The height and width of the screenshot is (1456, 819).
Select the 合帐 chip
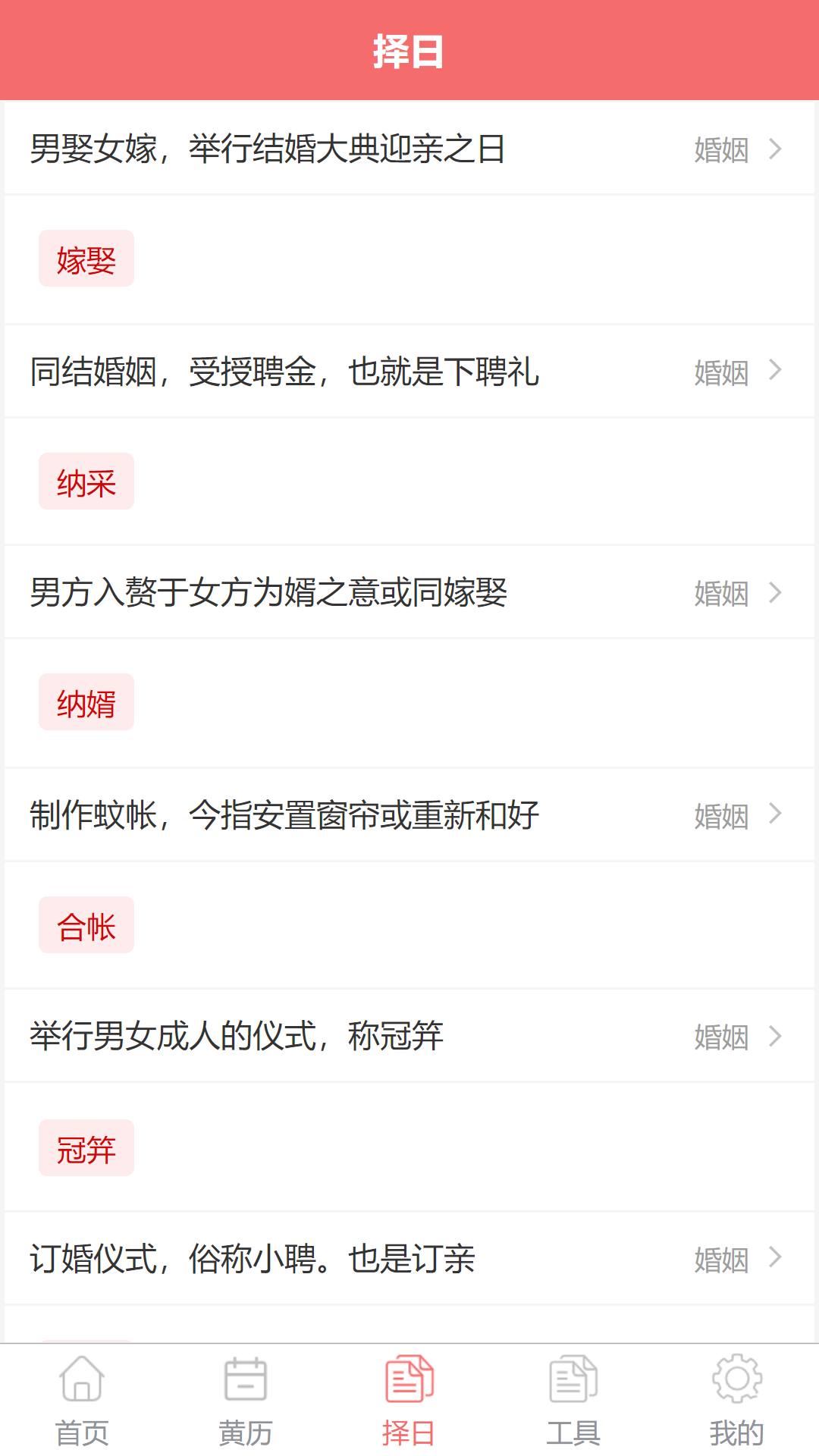[86, 926]
